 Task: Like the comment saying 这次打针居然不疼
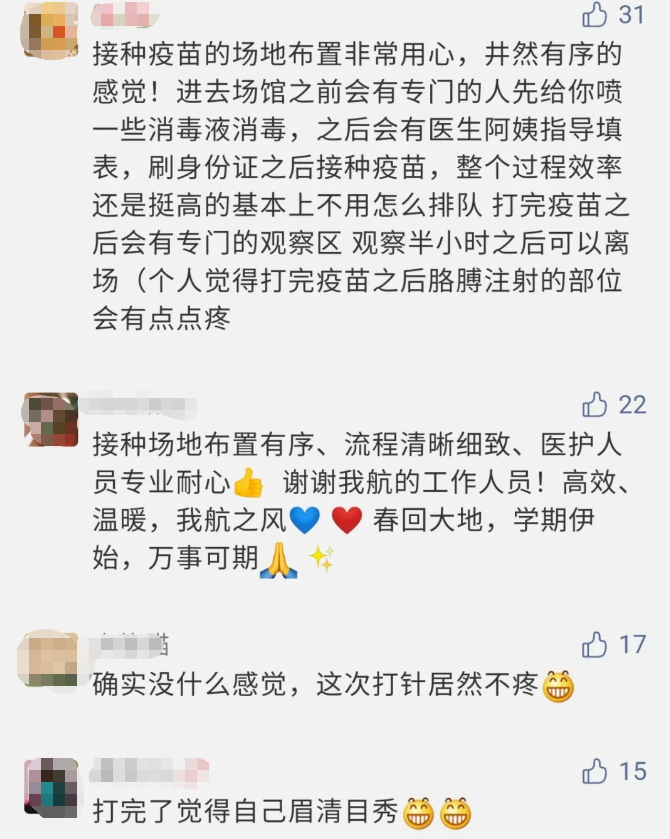tap(597, 644)
